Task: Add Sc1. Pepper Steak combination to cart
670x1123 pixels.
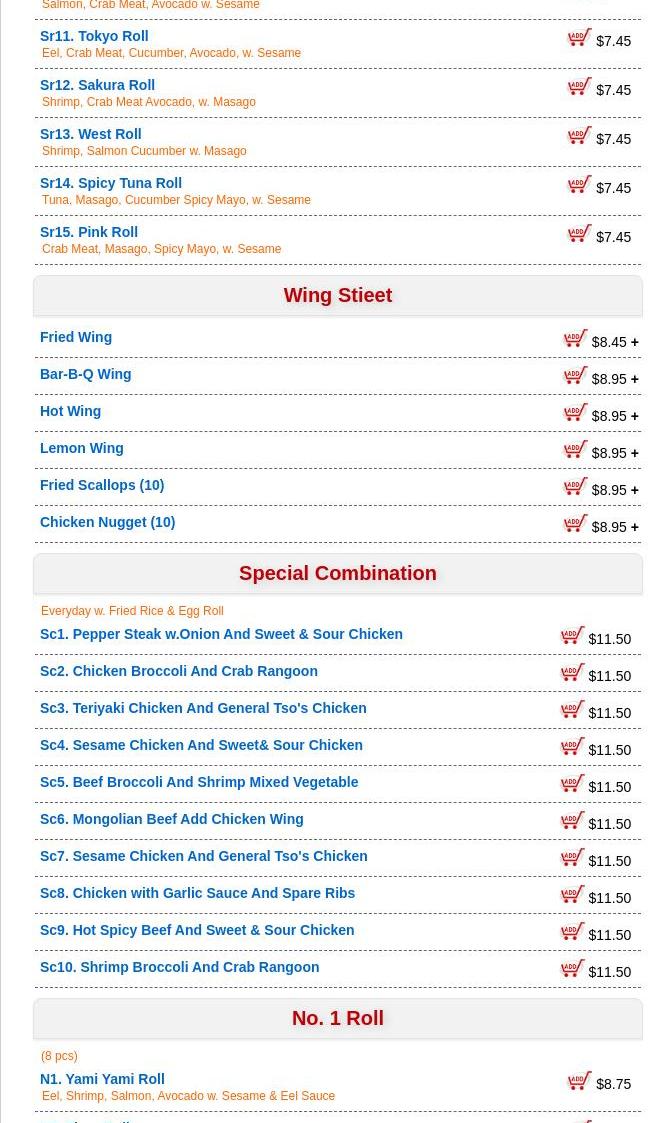Action: pyautogui.click(x=573, y=636)
